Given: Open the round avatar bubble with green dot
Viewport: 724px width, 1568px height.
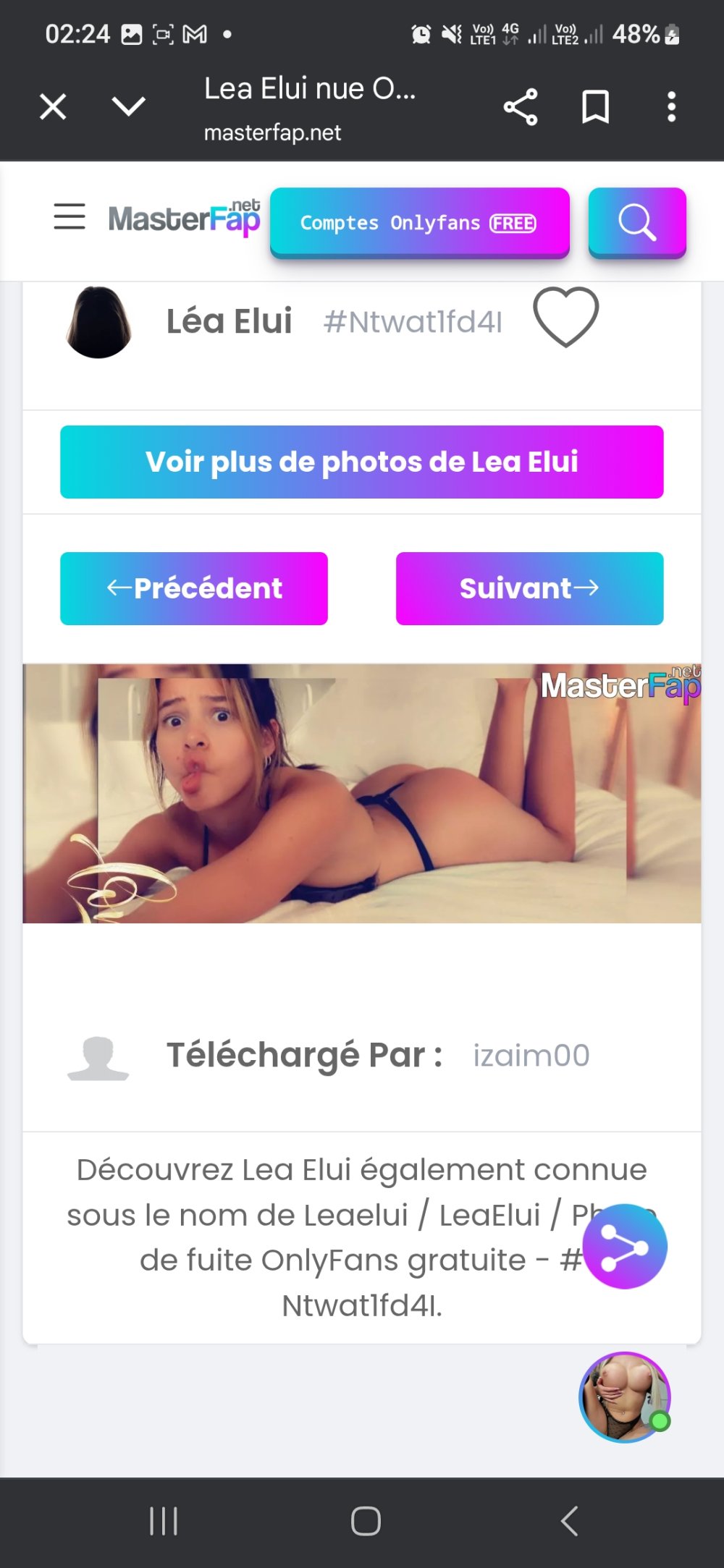Looking at the screenshot, I should 624,1397.
